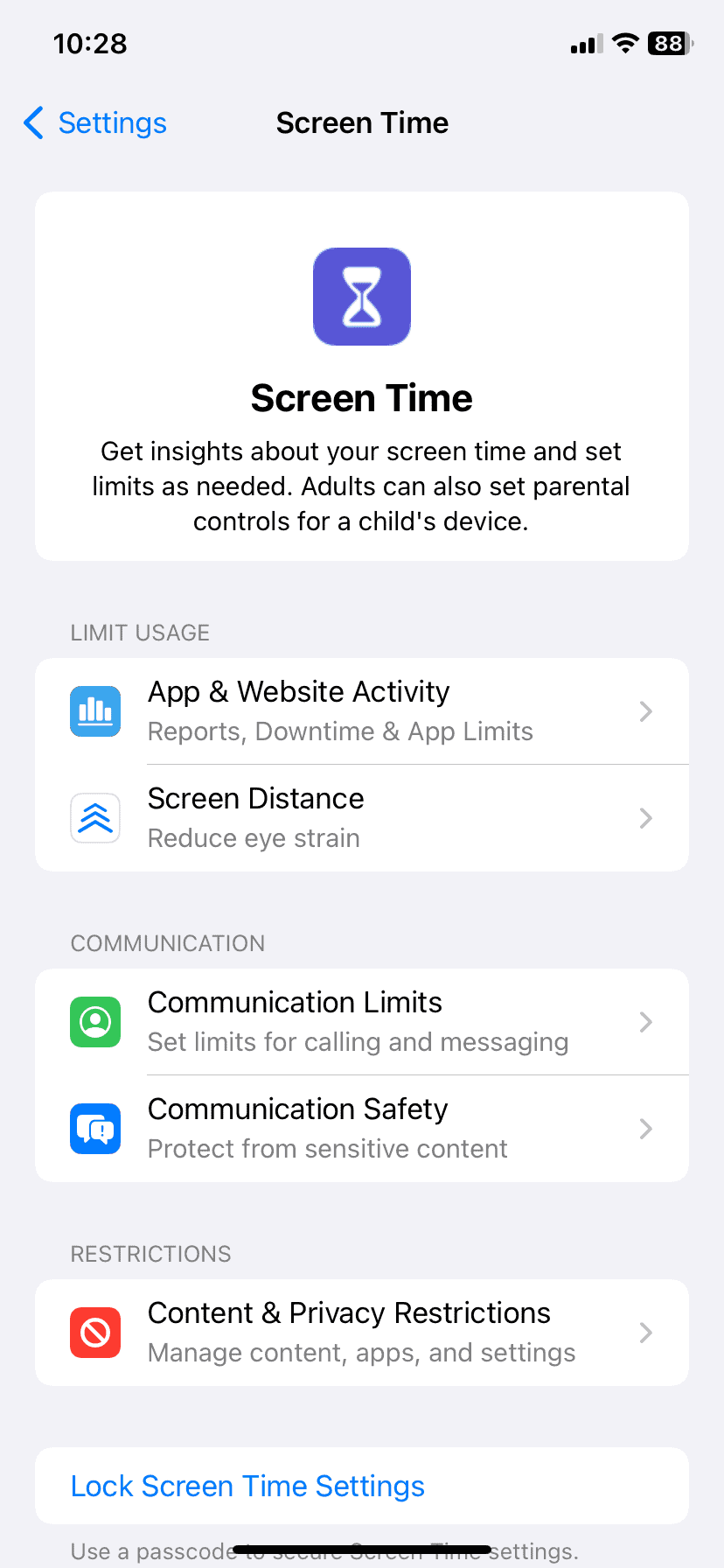Go back to Settings
The height and width of the screenshot is (1568, 724).
[x=95, y=123]
